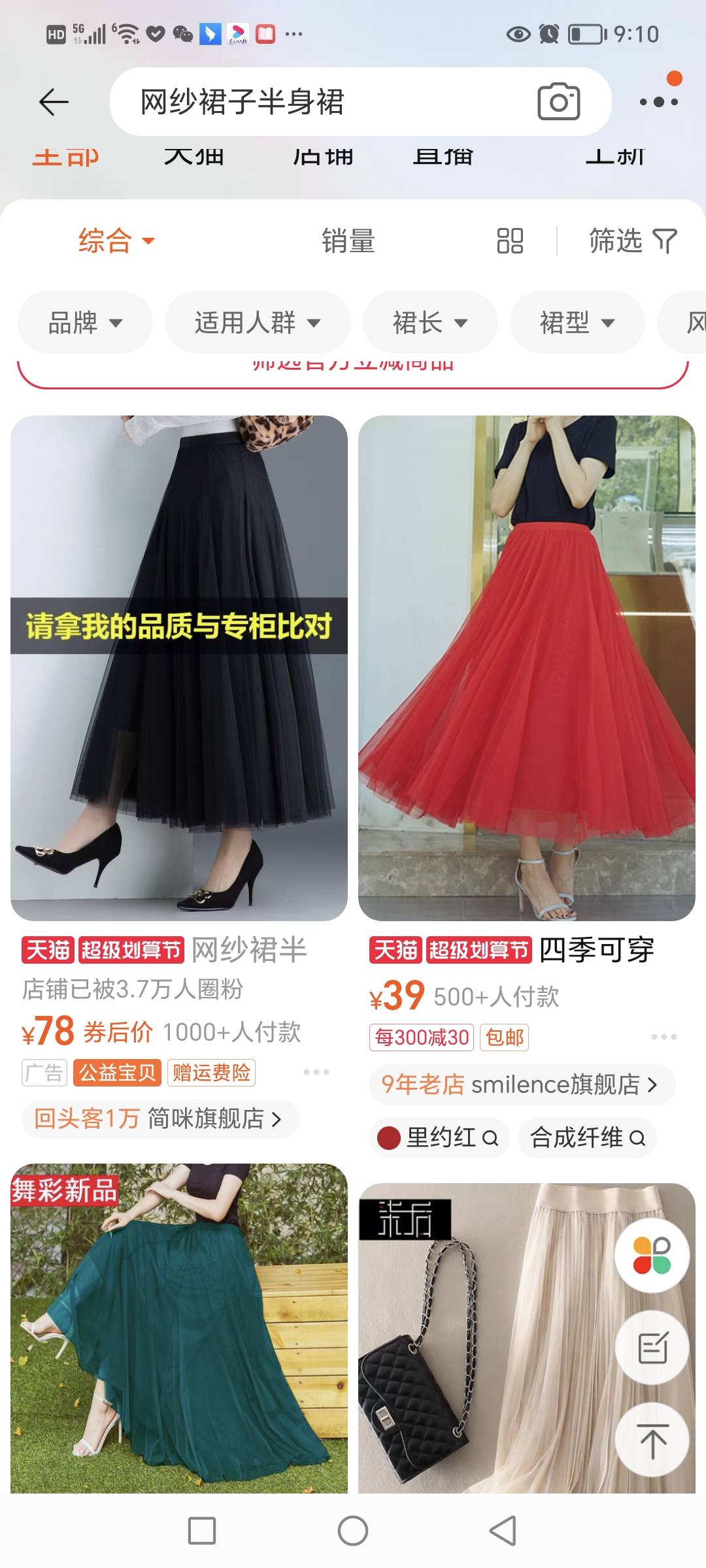Go back using the top-left arrow
The image size is (706, 1568).
click(54, 102)
